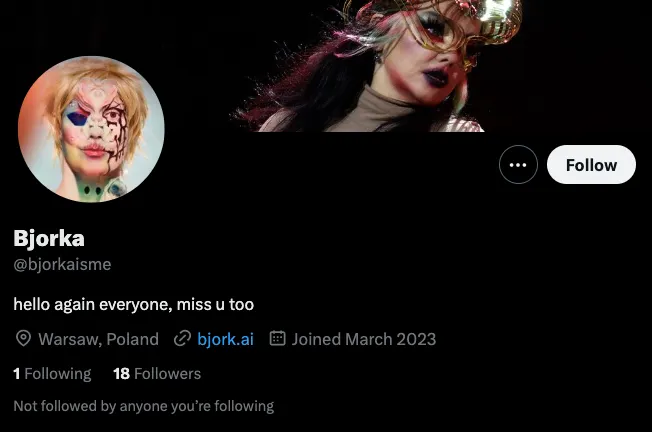Viewport: 652px width, 432px height.
Task: Open the profile header banner image
Action: (400, 60)
